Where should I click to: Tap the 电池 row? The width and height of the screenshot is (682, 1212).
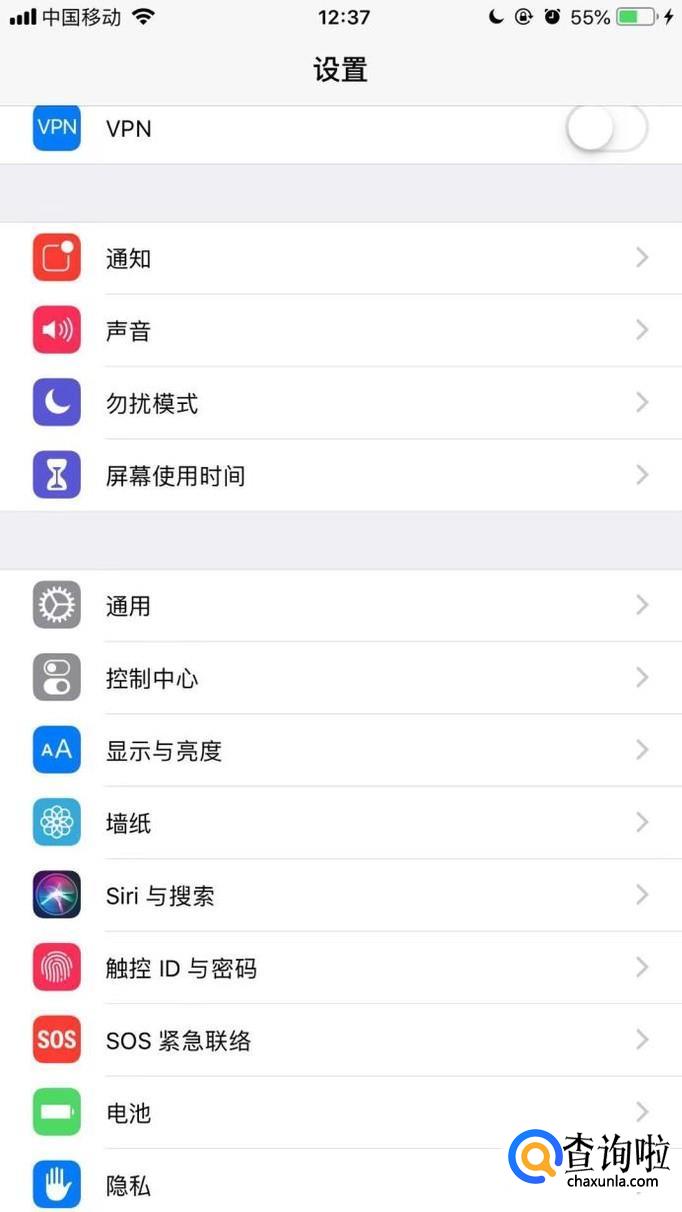click(300, 1112)
